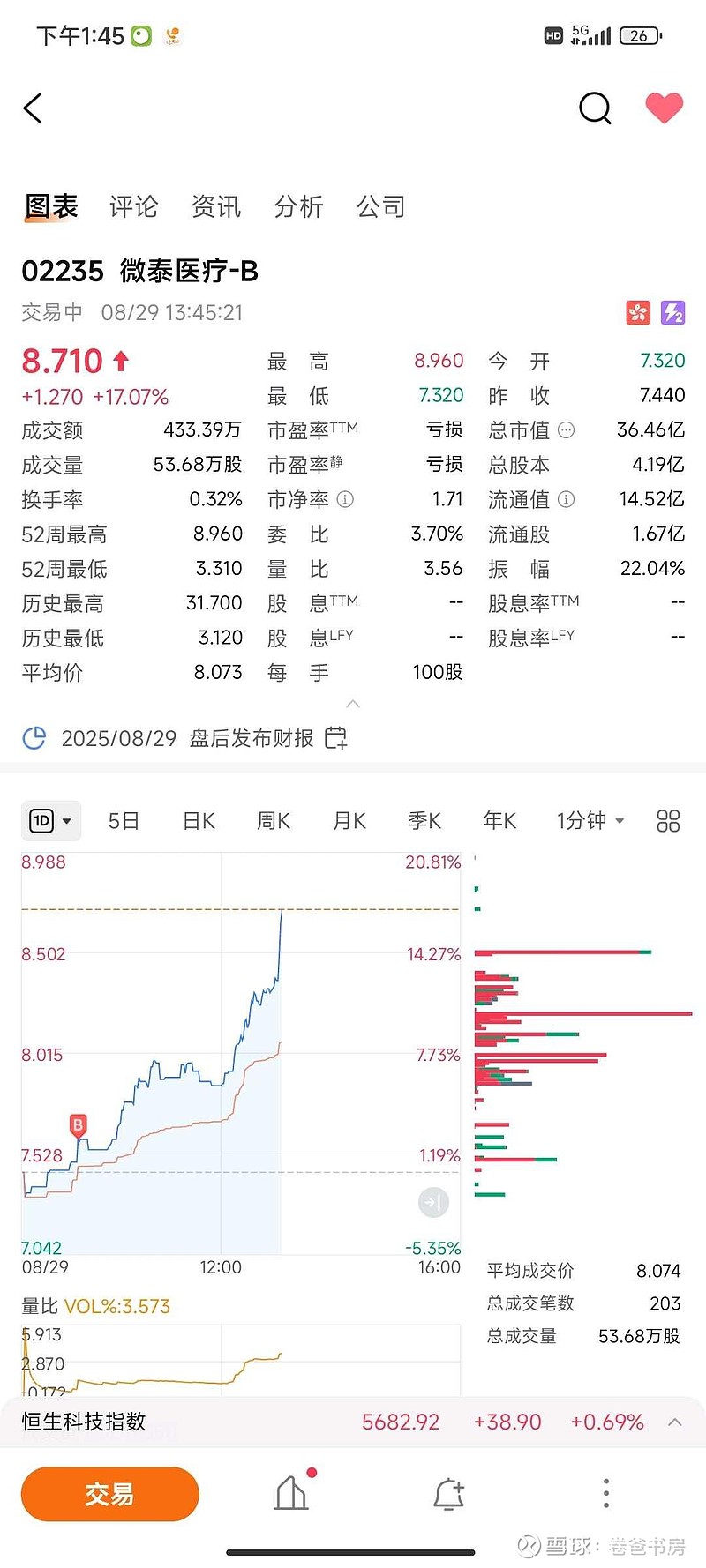This screenshot has height=1568, width=706.
Task: Select the 5日 chart view
Action: (124, 821)
